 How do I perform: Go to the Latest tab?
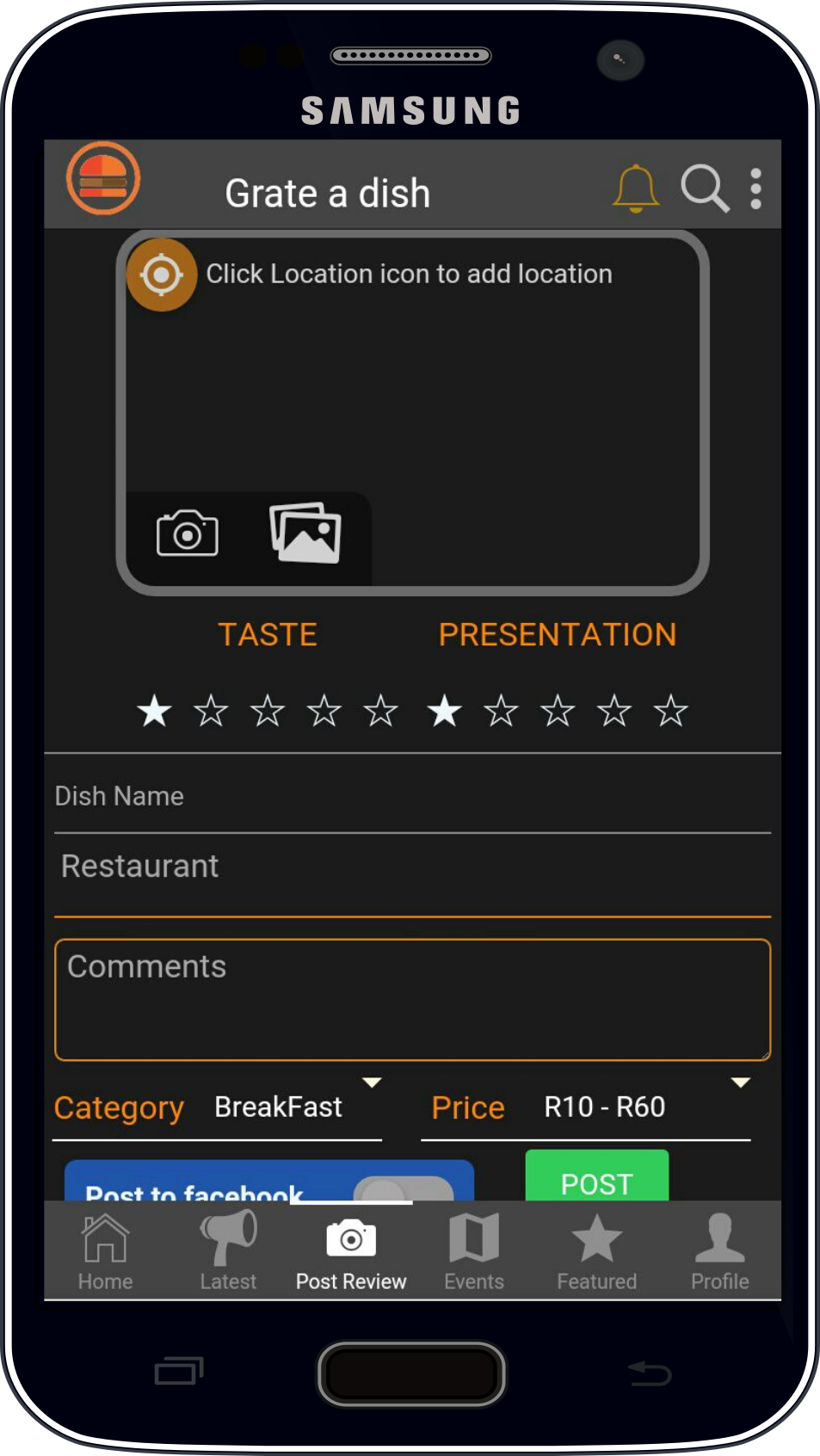coord(228,1251)
